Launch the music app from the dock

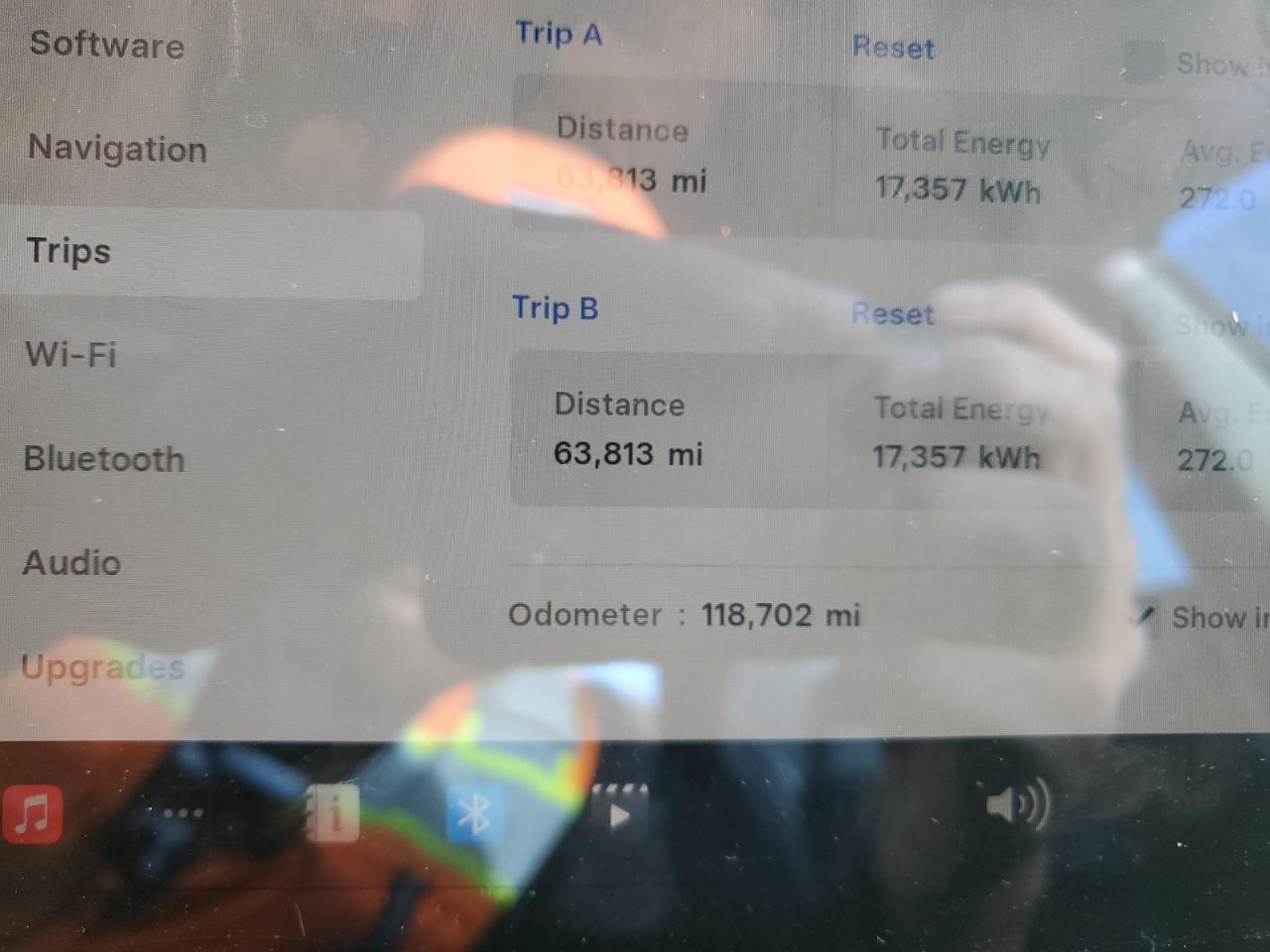33,813
